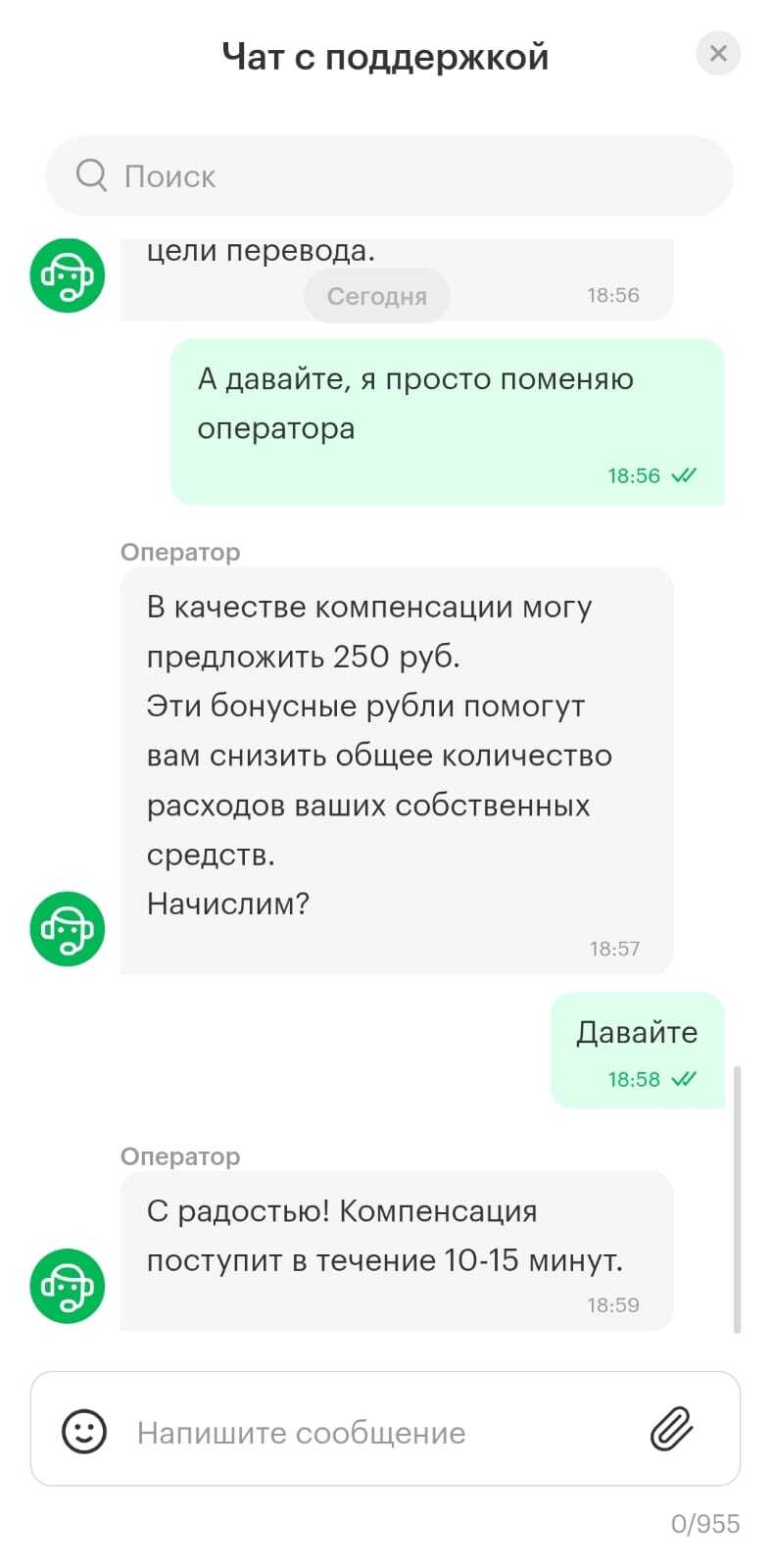Tap the Поиск search field
Viewport: 771px width, 1568px height.
click(389, 176)
